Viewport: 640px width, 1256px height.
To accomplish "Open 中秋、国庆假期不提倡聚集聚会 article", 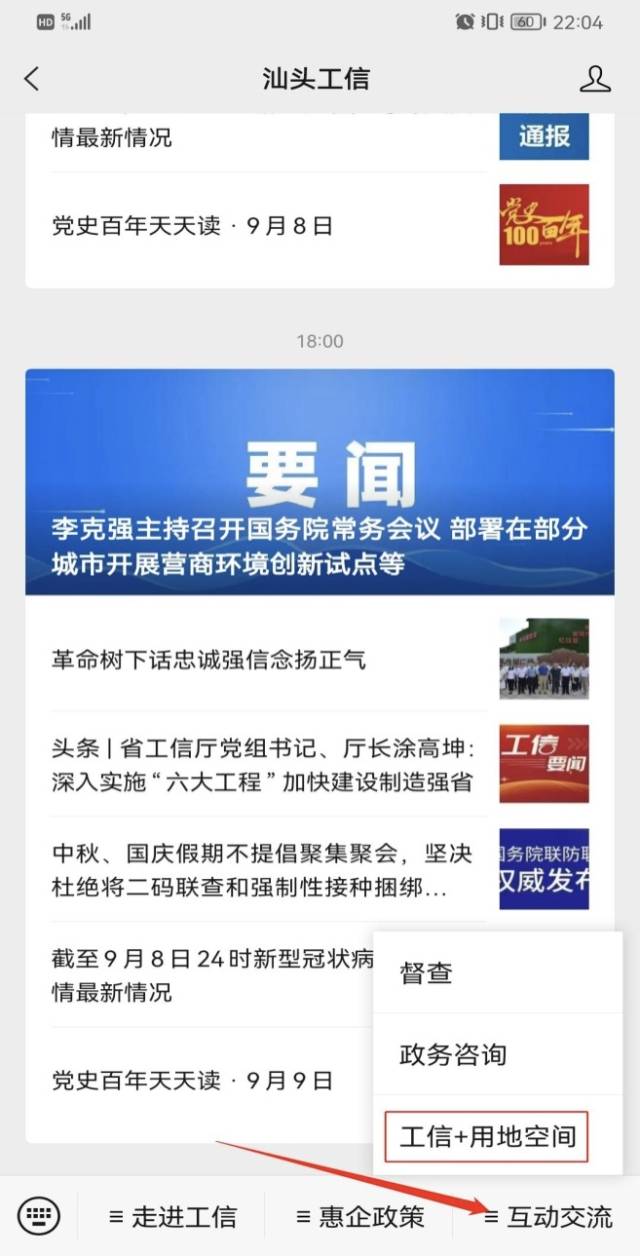I will pyautogui.click(x=250, y=870).
